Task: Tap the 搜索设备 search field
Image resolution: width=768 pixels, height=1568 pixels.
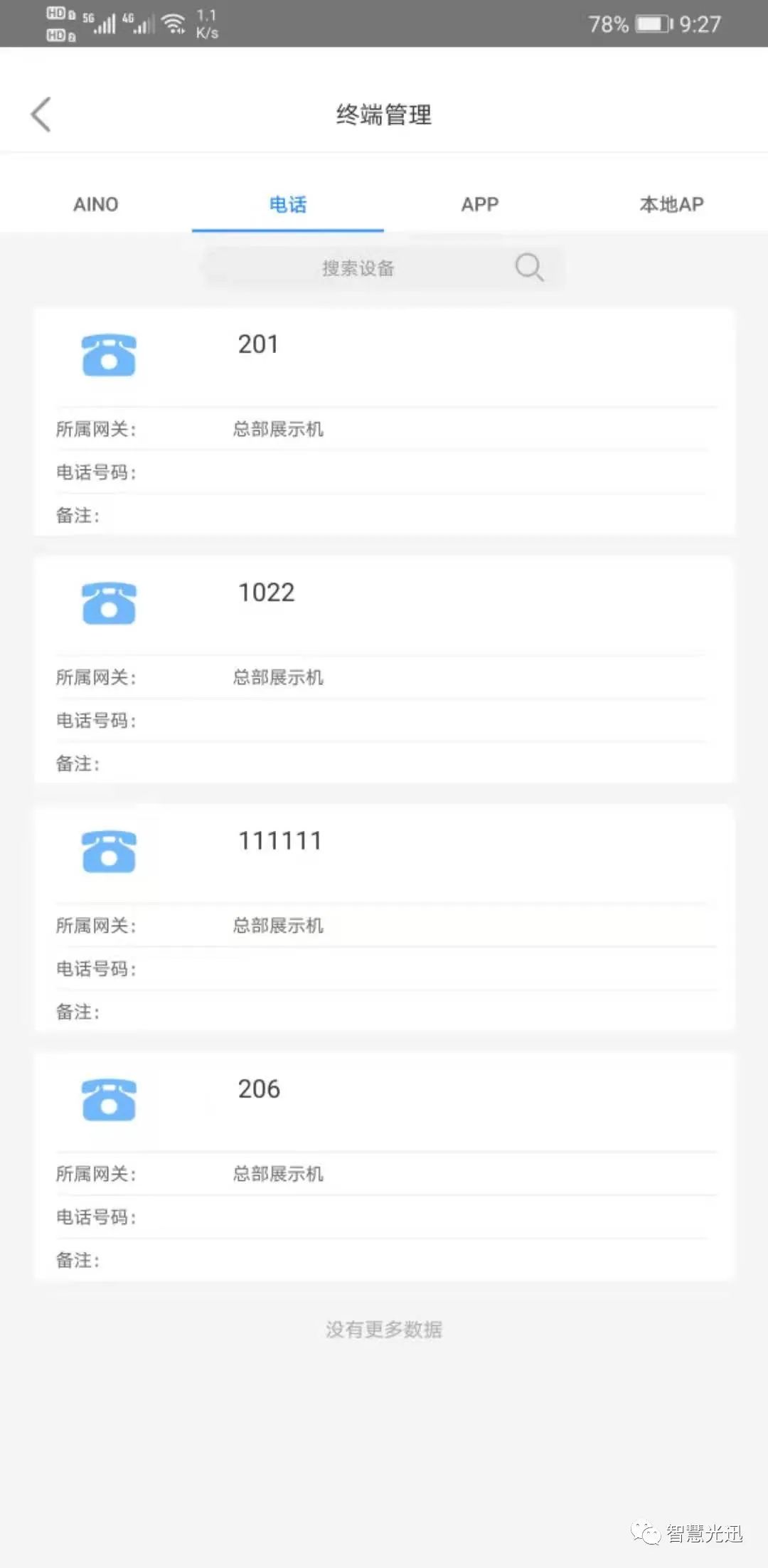Action: (358, 268)
